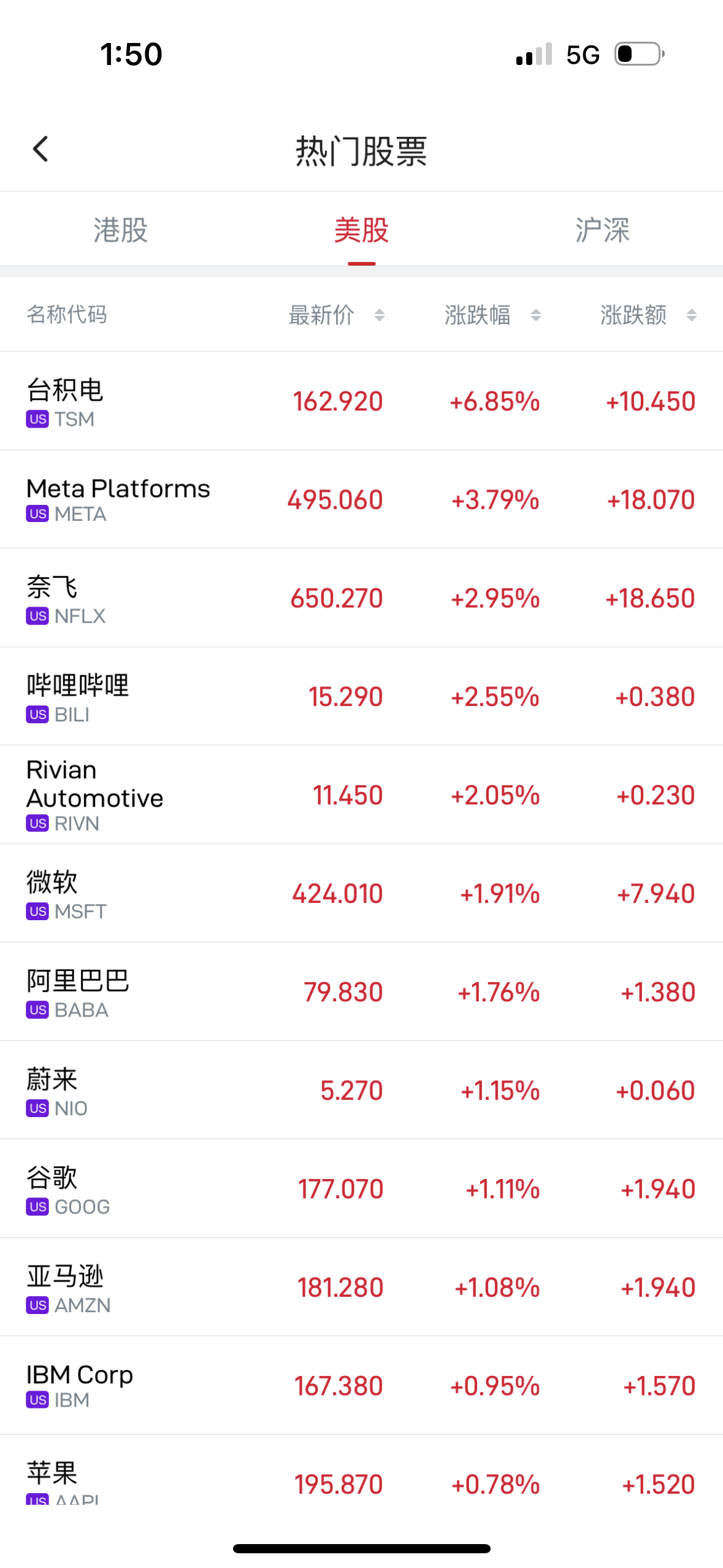The width and height of the screenshot is (723, 1568).
Task: Sort the list by 最新价
Action: (x=337, y=315)
